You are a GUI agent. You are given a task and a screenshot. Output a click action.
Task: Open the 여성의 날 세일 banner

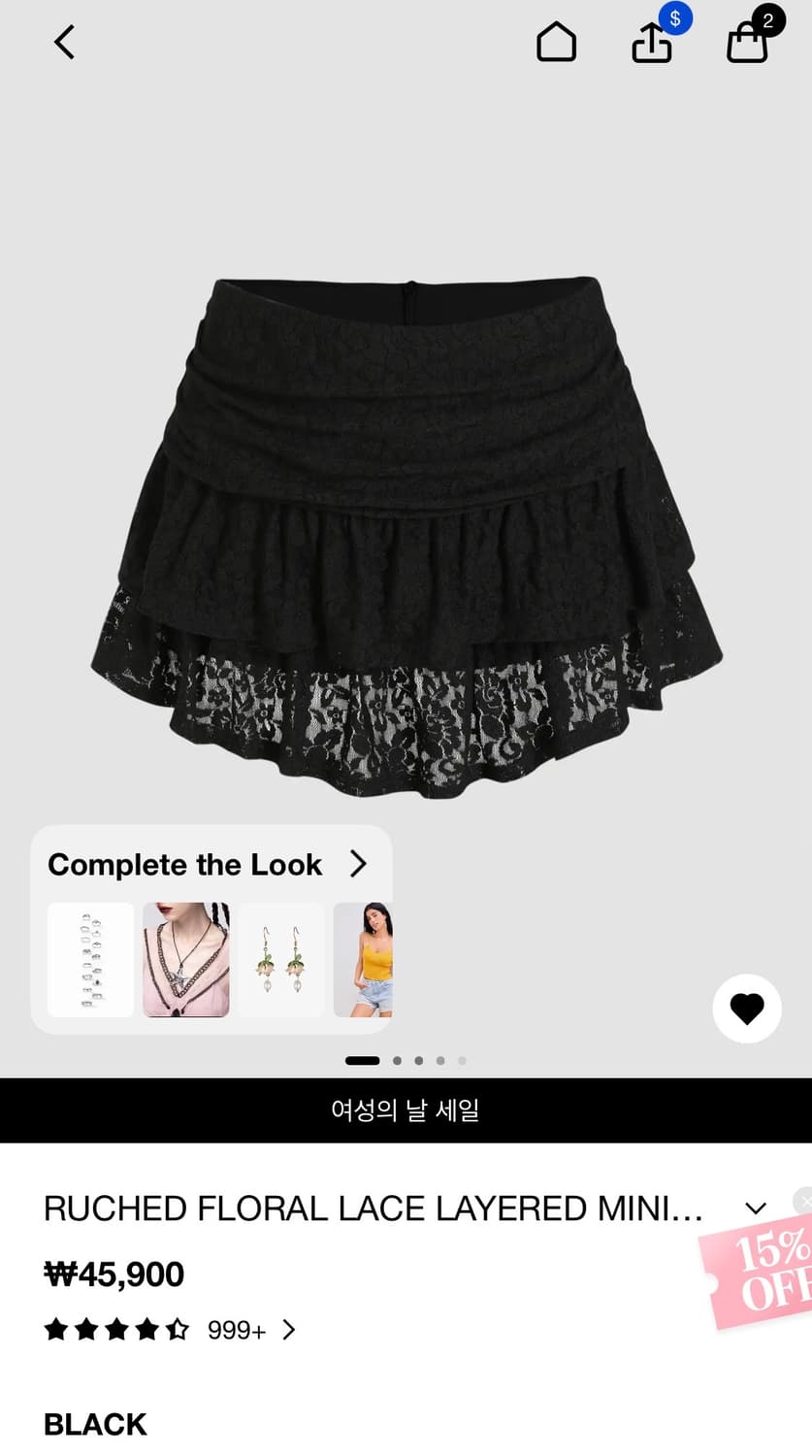pos(406,1110)
